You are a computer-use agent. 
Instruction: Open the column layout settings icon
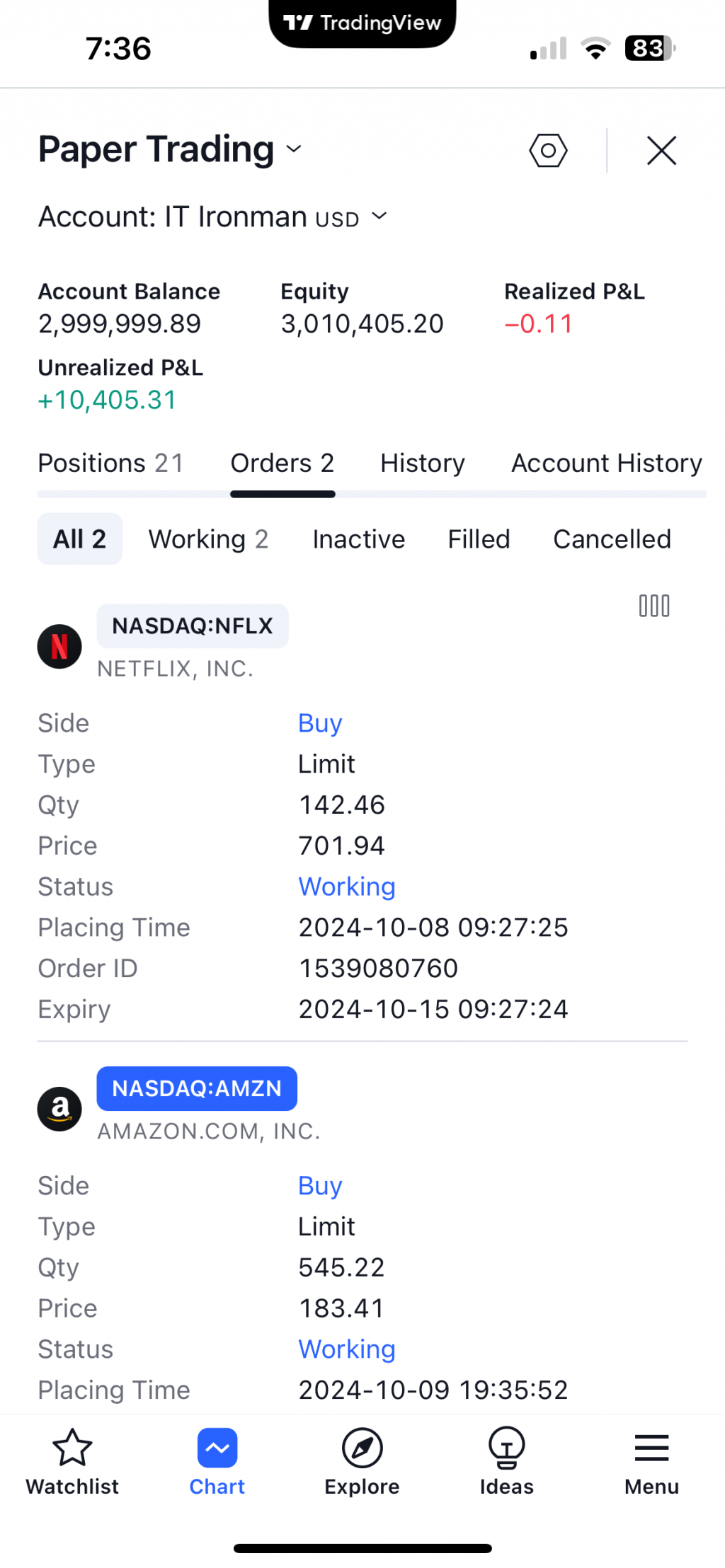click(653, 606)
